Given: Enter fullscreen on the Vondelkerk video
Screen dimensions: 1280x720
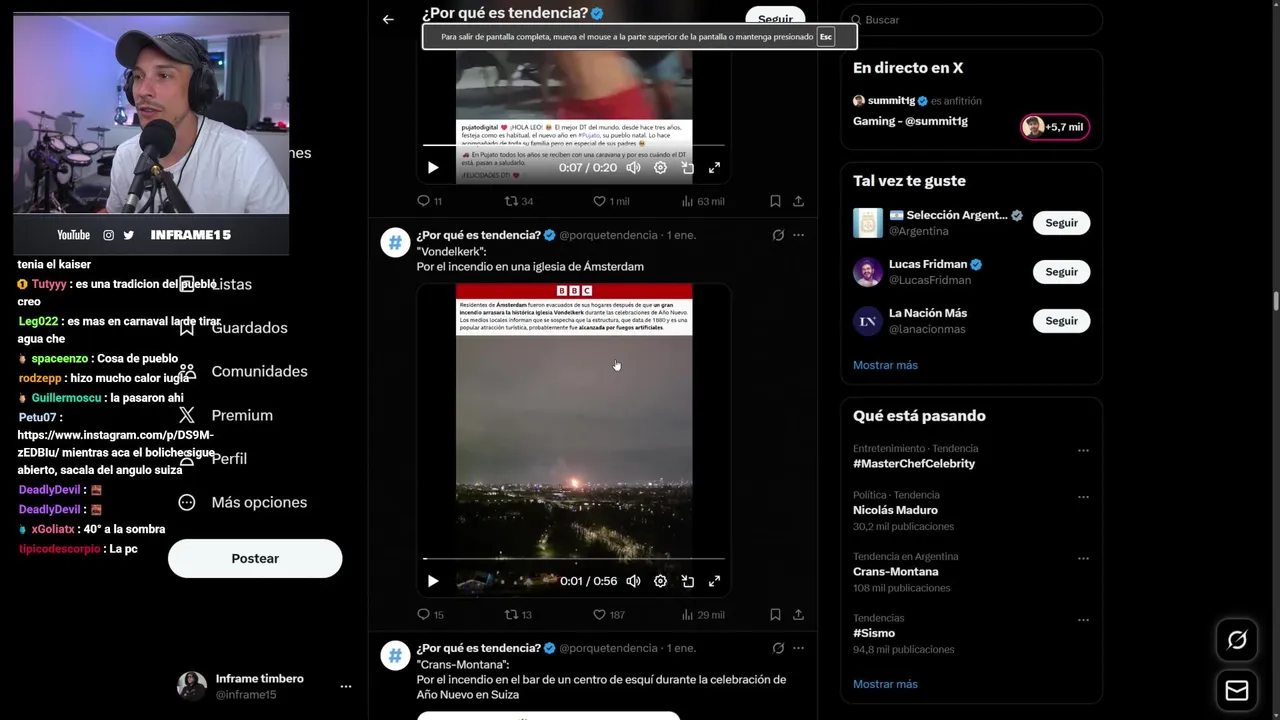Looking at the screenshot, I should click(714, 581).
